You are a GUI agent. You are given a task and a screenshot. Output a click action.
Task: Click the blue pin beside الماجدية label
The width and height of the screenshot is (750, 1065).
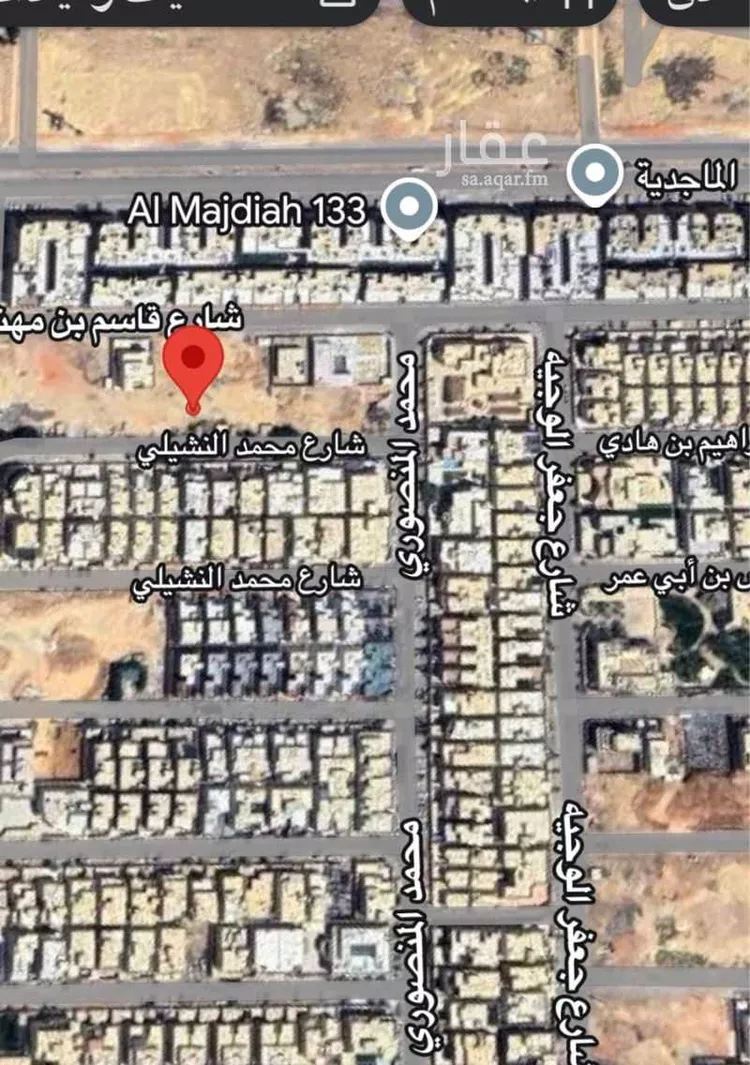click(593, 172)
